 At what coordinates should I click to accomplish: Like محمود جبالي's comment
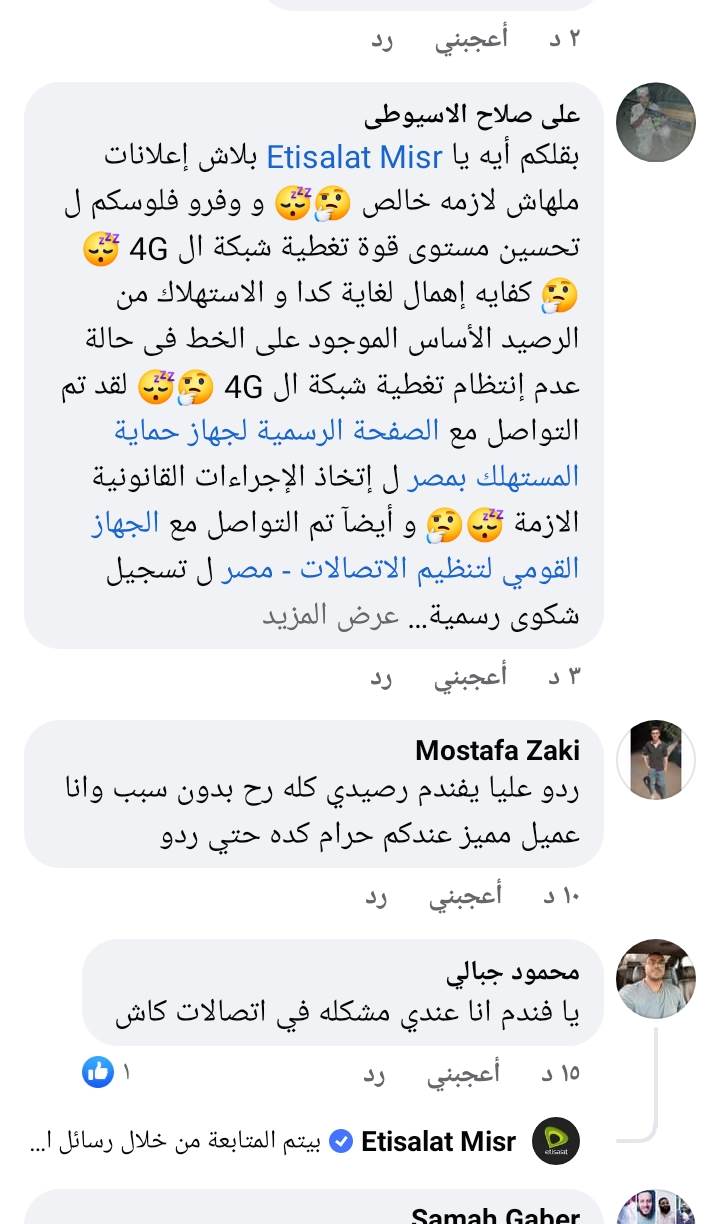(463, 1074)
